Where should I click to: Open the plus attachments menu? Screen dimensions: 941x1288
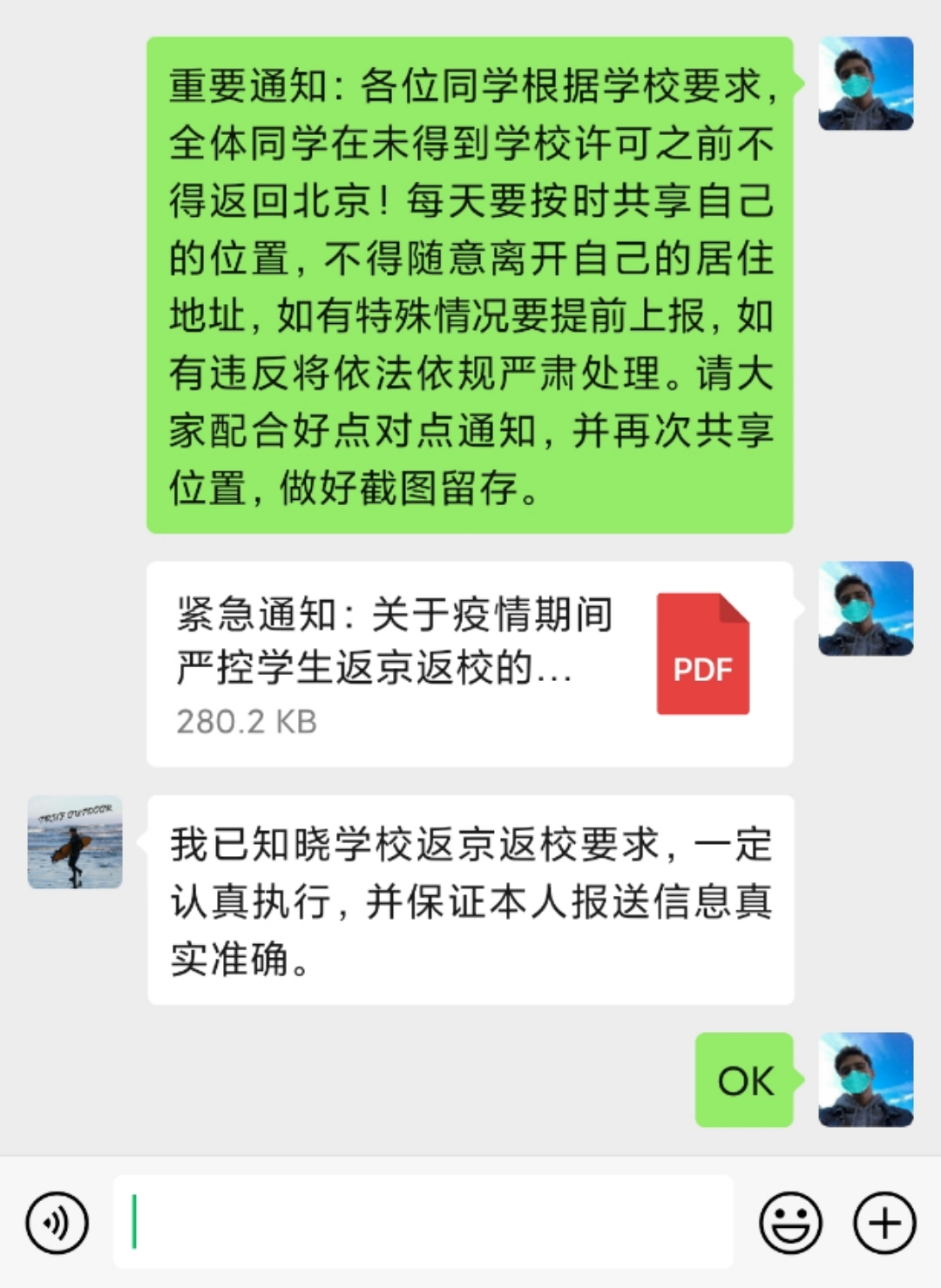(883, 1223)
